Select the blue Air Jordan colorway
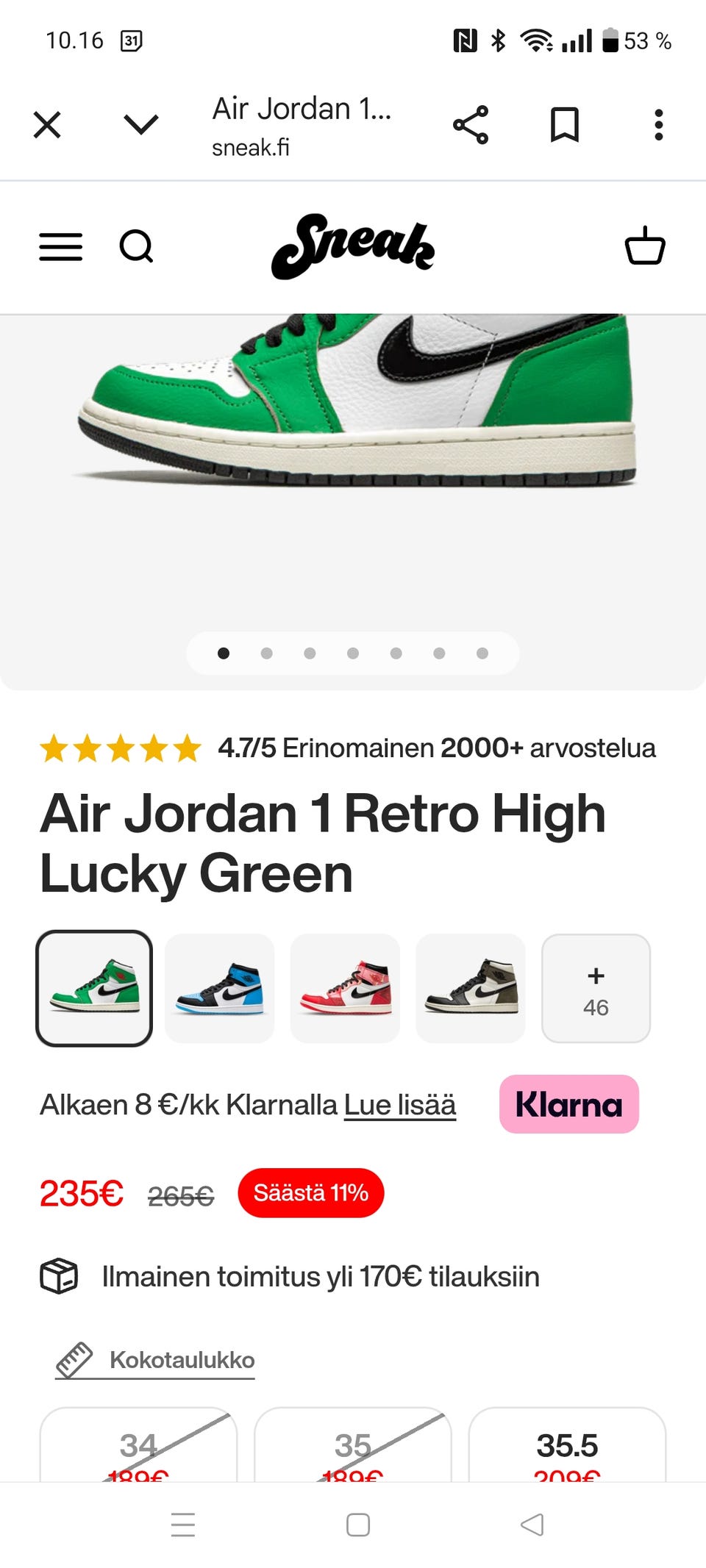Screen dimensions: 706x1568 [219, 988]
